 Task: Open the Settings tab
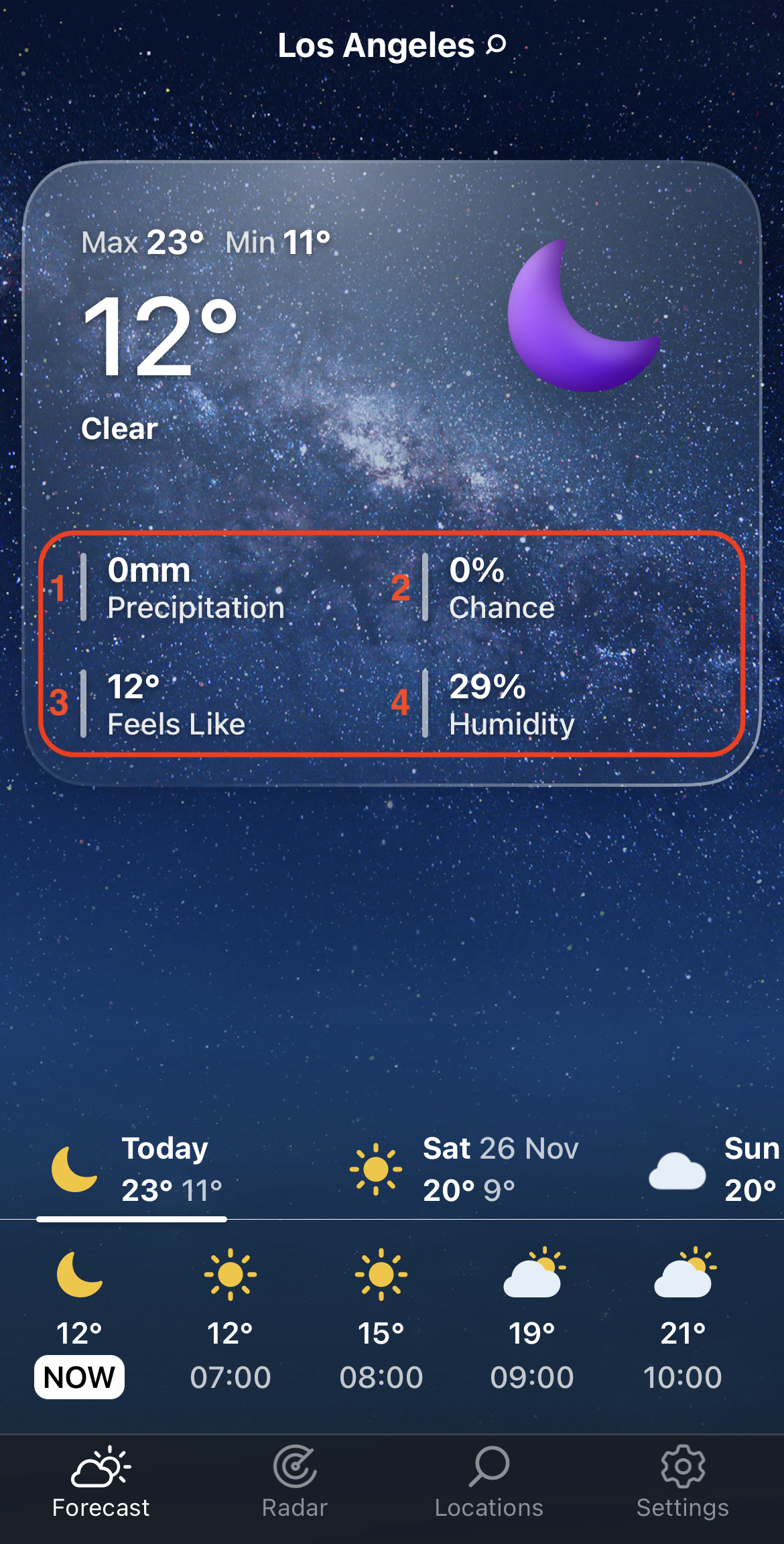(x=682, y=1482)
